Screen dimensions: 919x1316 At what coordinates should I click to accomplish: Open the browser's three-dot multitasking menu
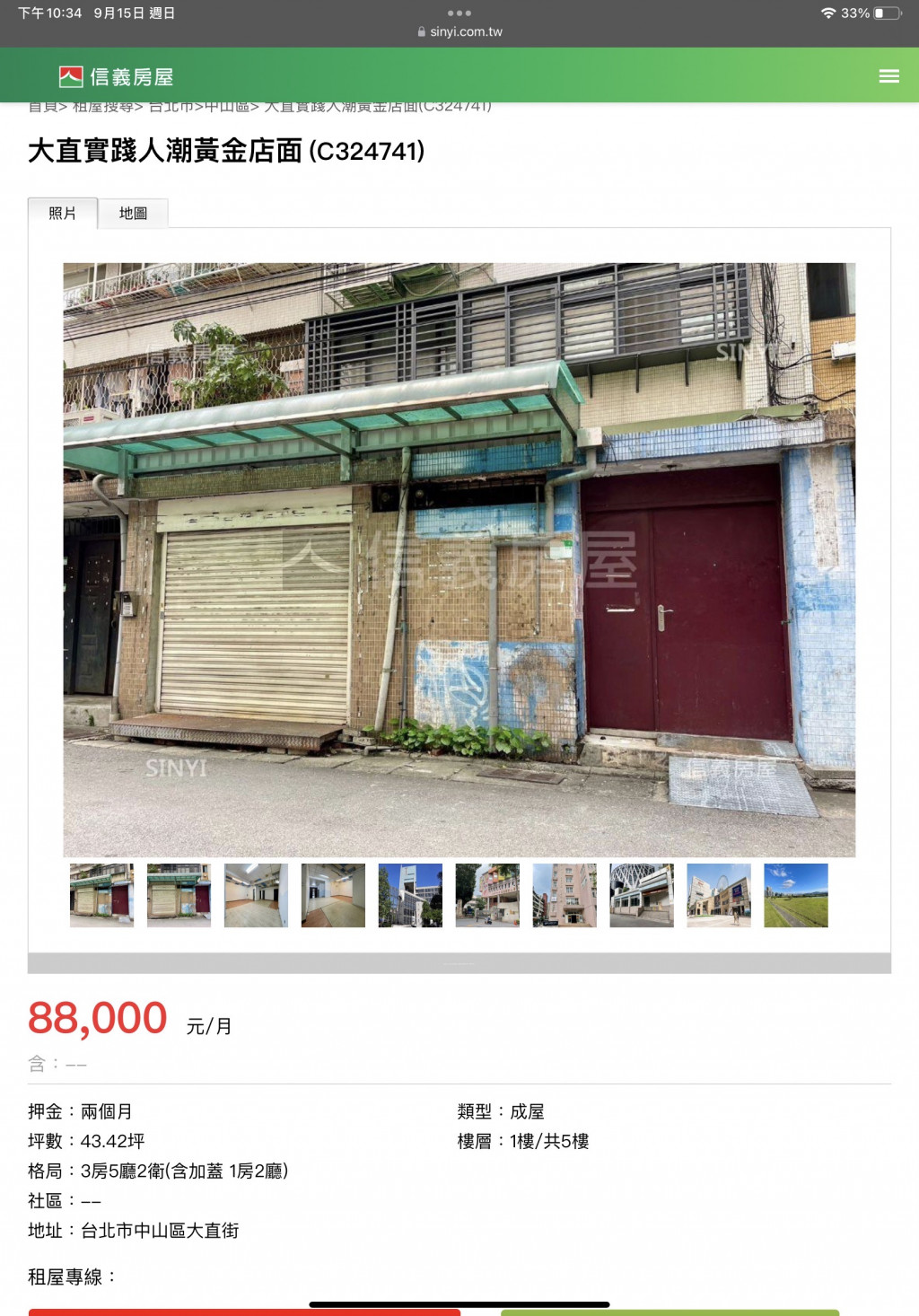(x=459, y=13)
